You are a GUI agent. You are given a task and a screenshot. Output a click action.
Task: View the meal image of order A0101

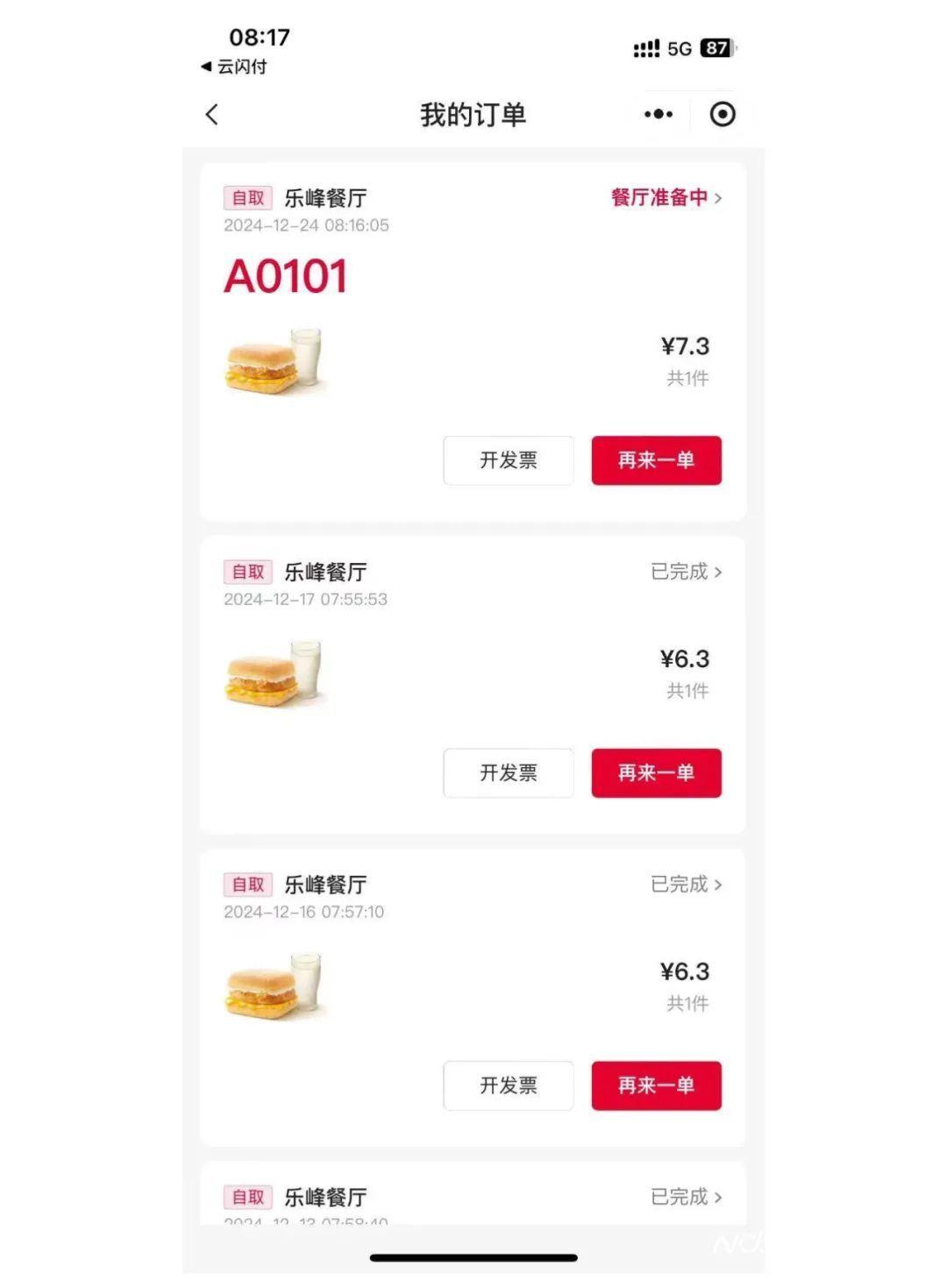274,361
